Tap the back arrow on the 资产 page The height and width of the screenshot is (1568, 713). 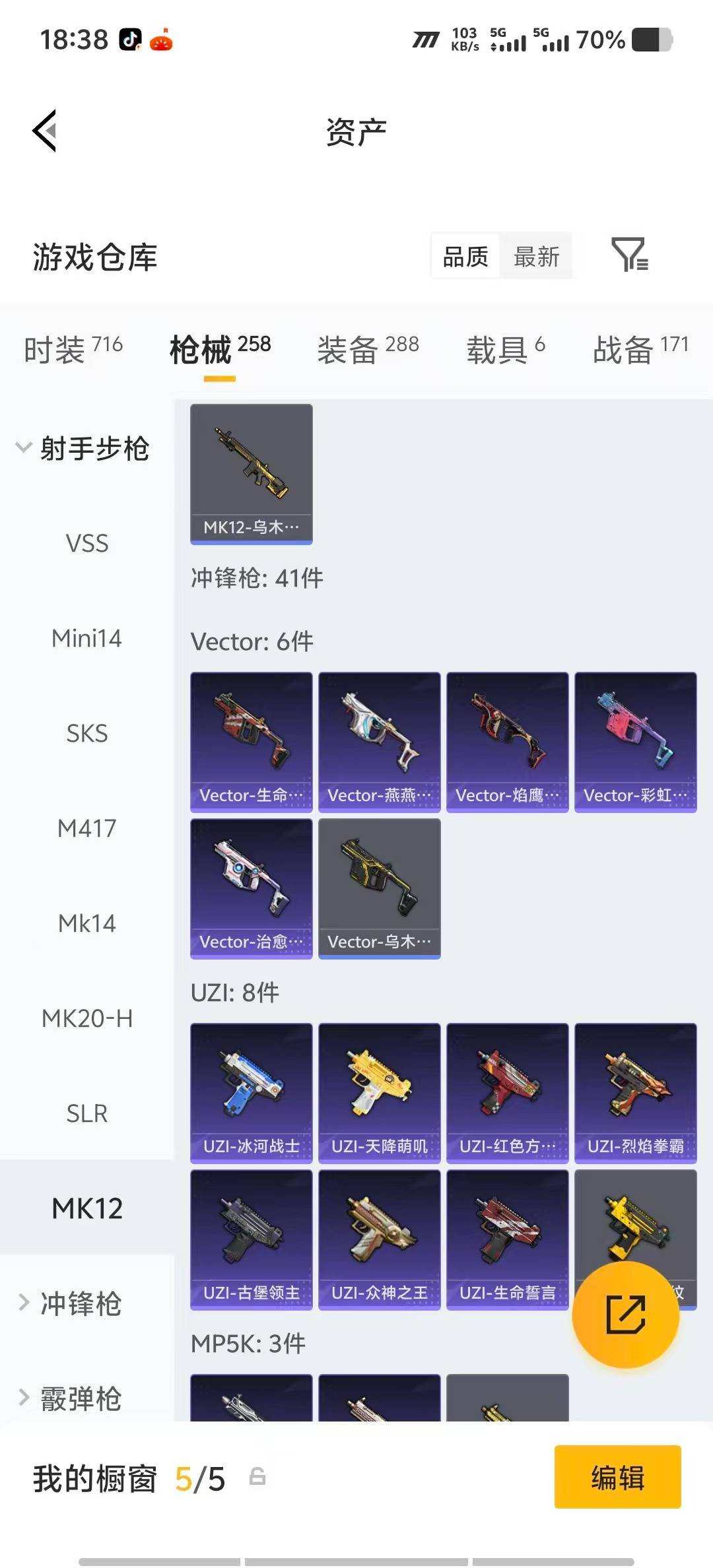44,131
